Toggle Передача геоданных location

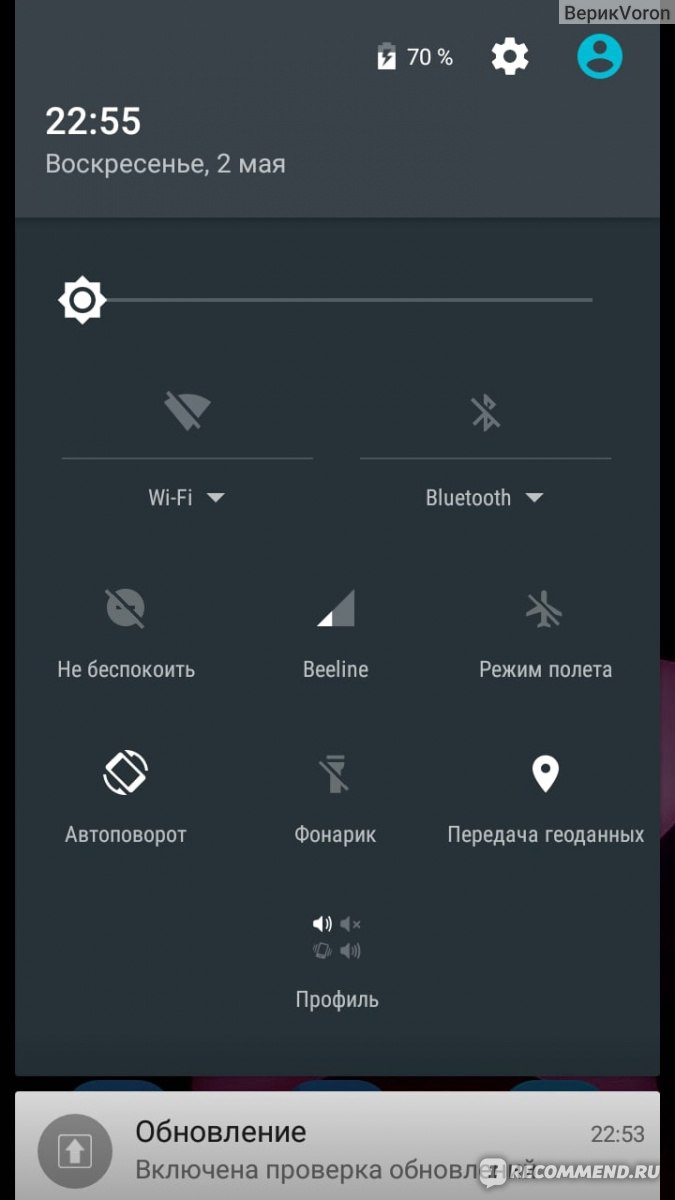(545, 798)
